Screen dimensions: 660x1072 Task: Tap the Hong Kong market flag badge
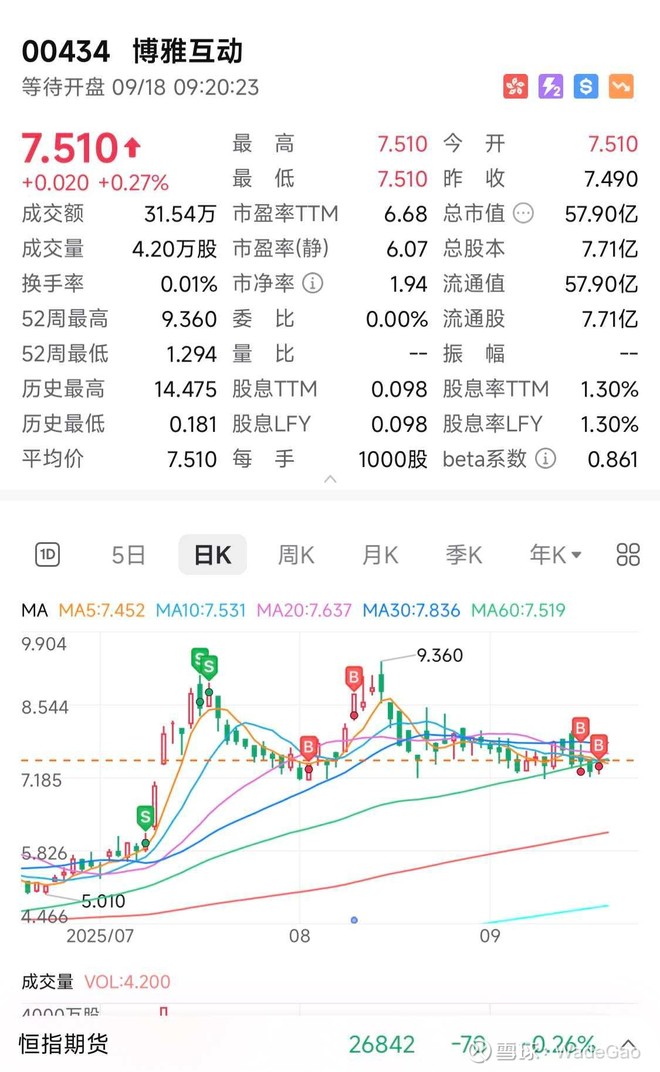(x=515, y=87)
